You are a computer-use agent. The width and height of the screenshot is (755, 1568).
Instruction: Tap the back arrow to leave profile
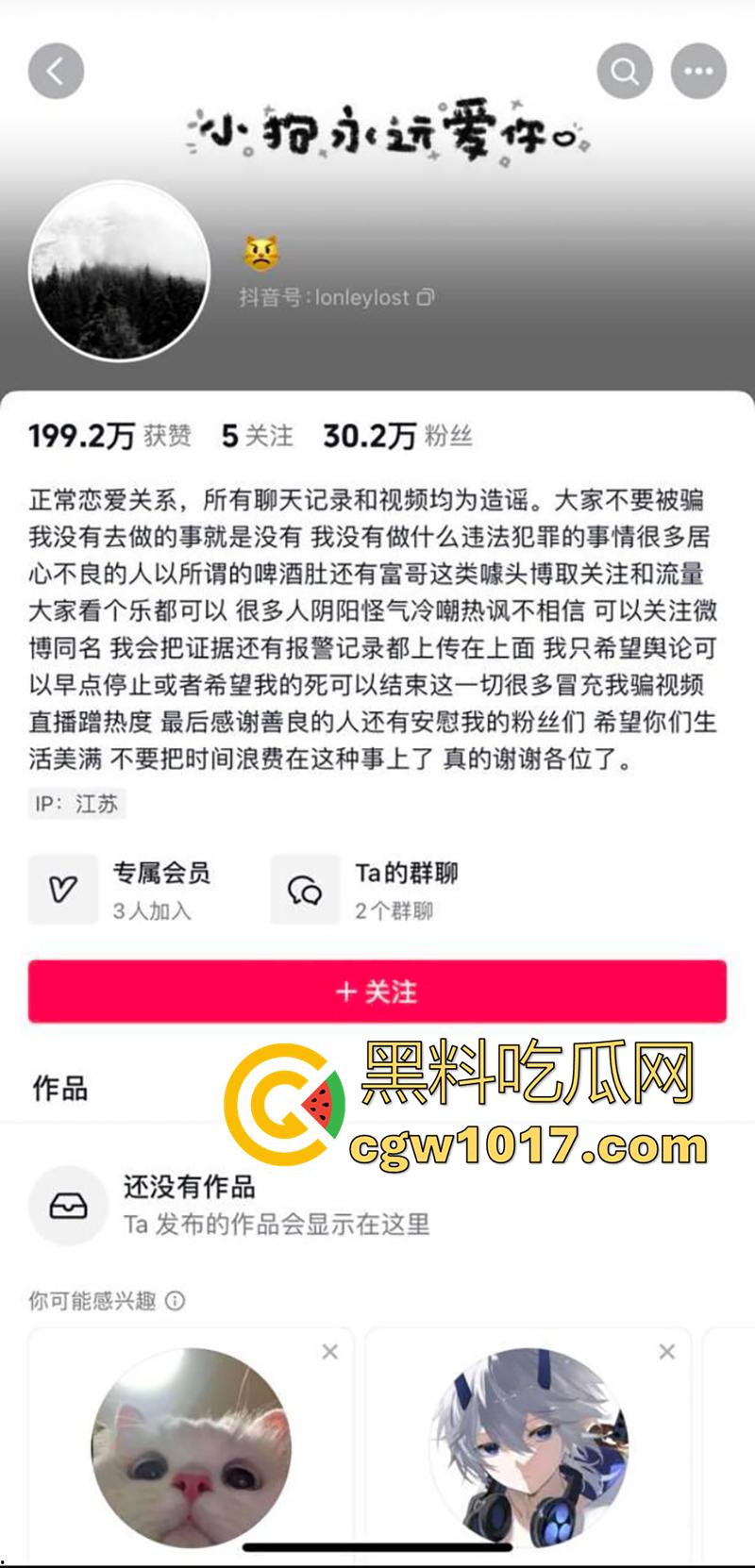(56, 71)
